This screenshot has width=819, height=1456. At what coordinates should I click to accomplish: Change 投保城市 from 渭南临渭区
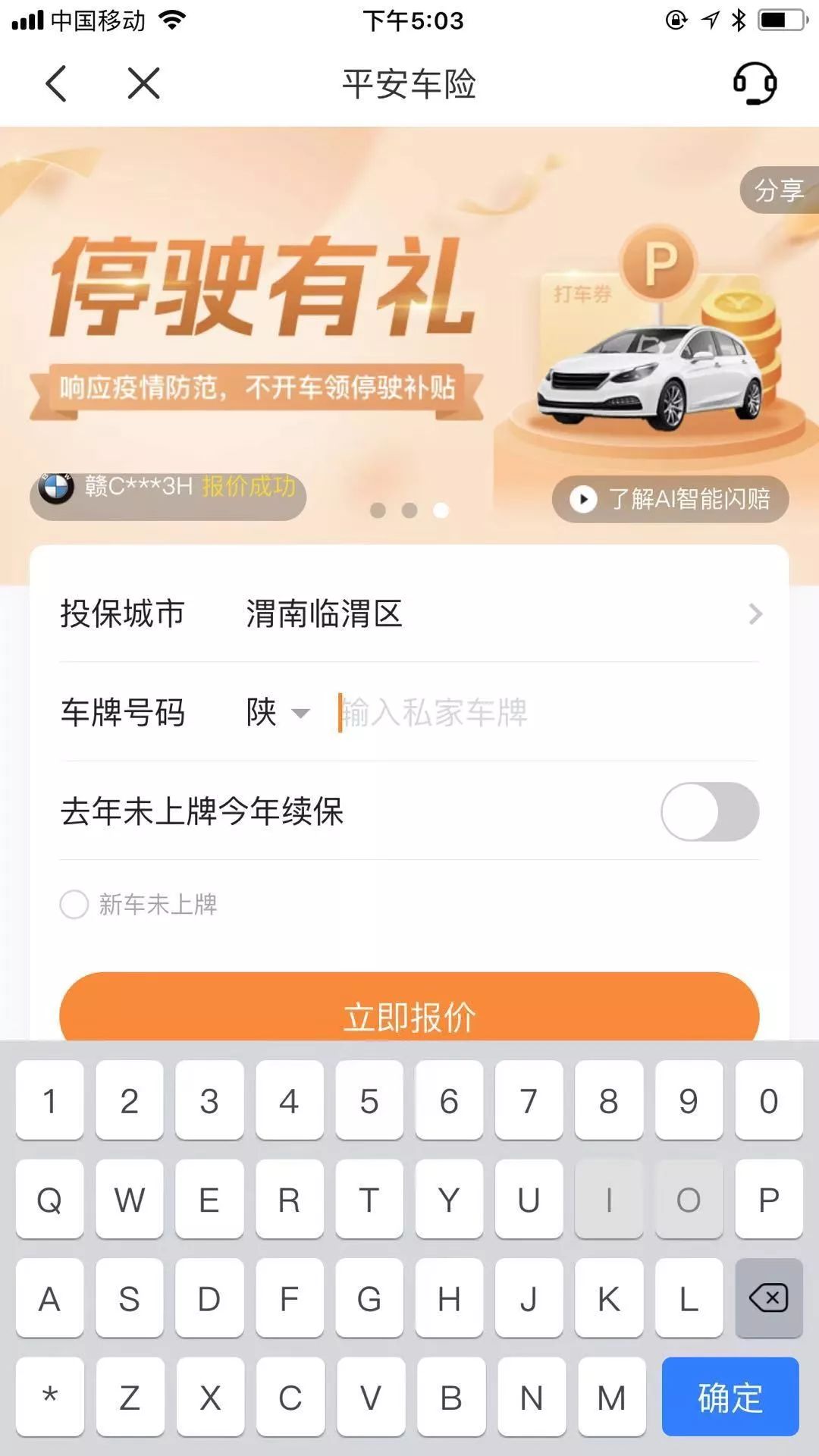coord(500,613)
